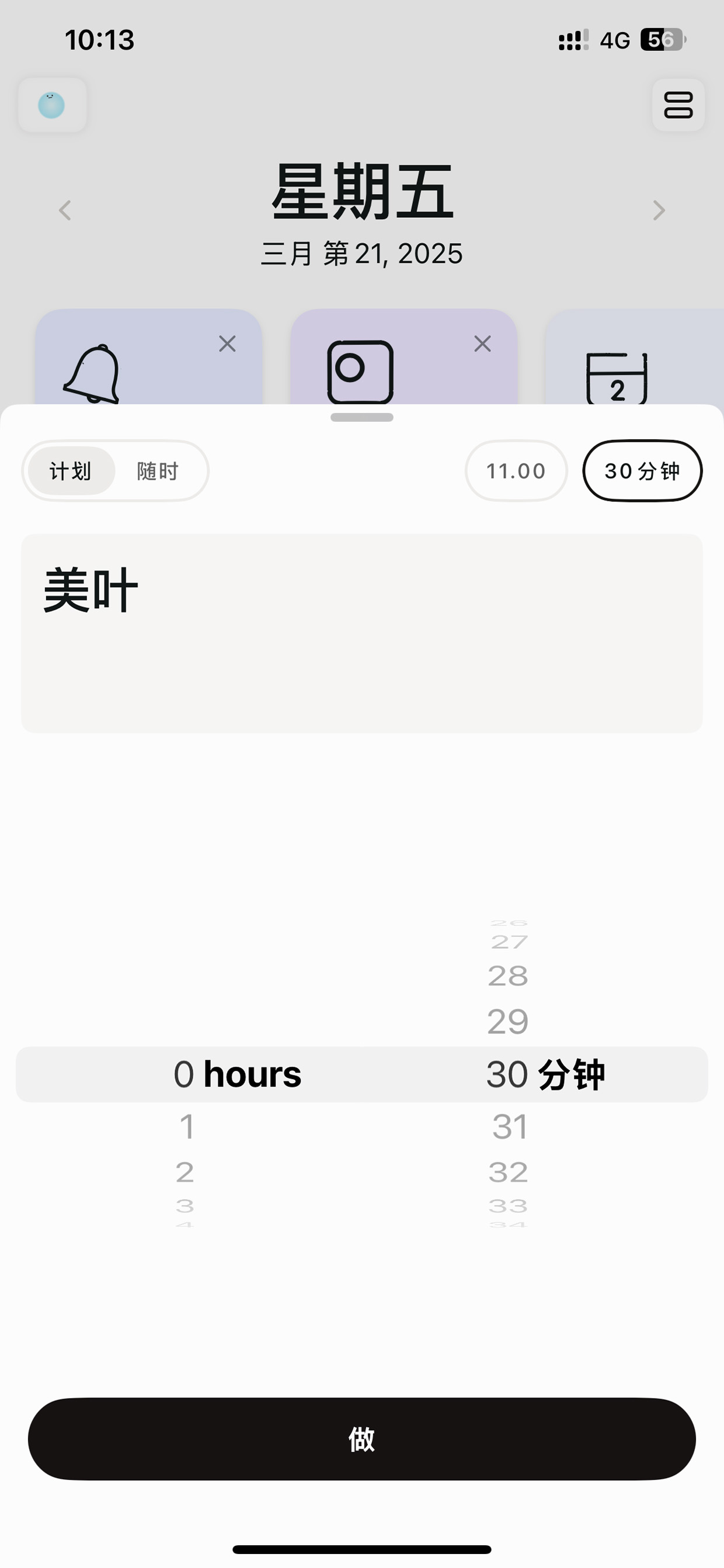Viewport: 724px width, 1568px height.
Task: Select 31 in the minutes picker
Action: point(509,1127)
